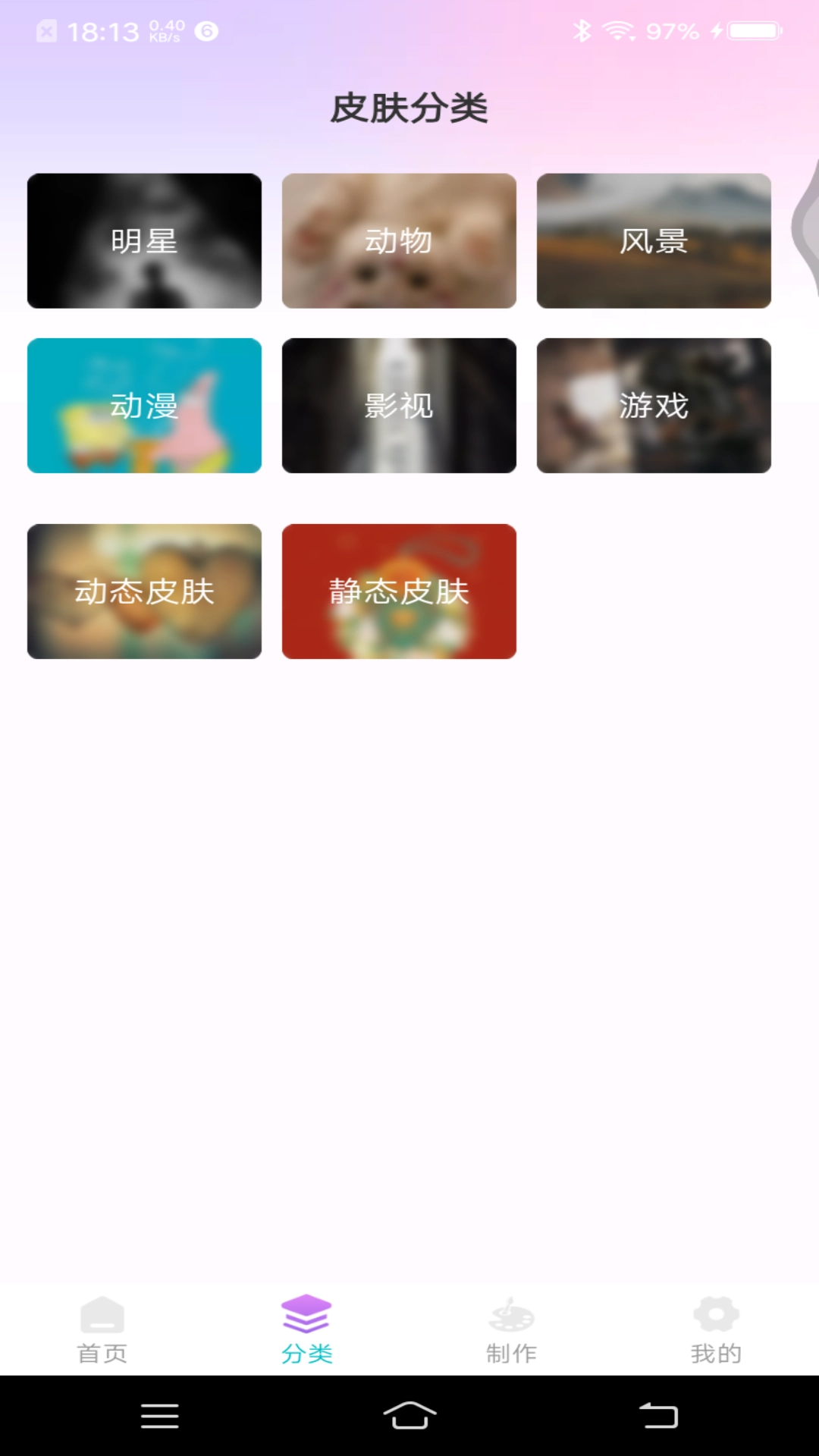The image size is (819, 1456).
Task: Open the 明星 star skins category
Action: tap(144, 241)
